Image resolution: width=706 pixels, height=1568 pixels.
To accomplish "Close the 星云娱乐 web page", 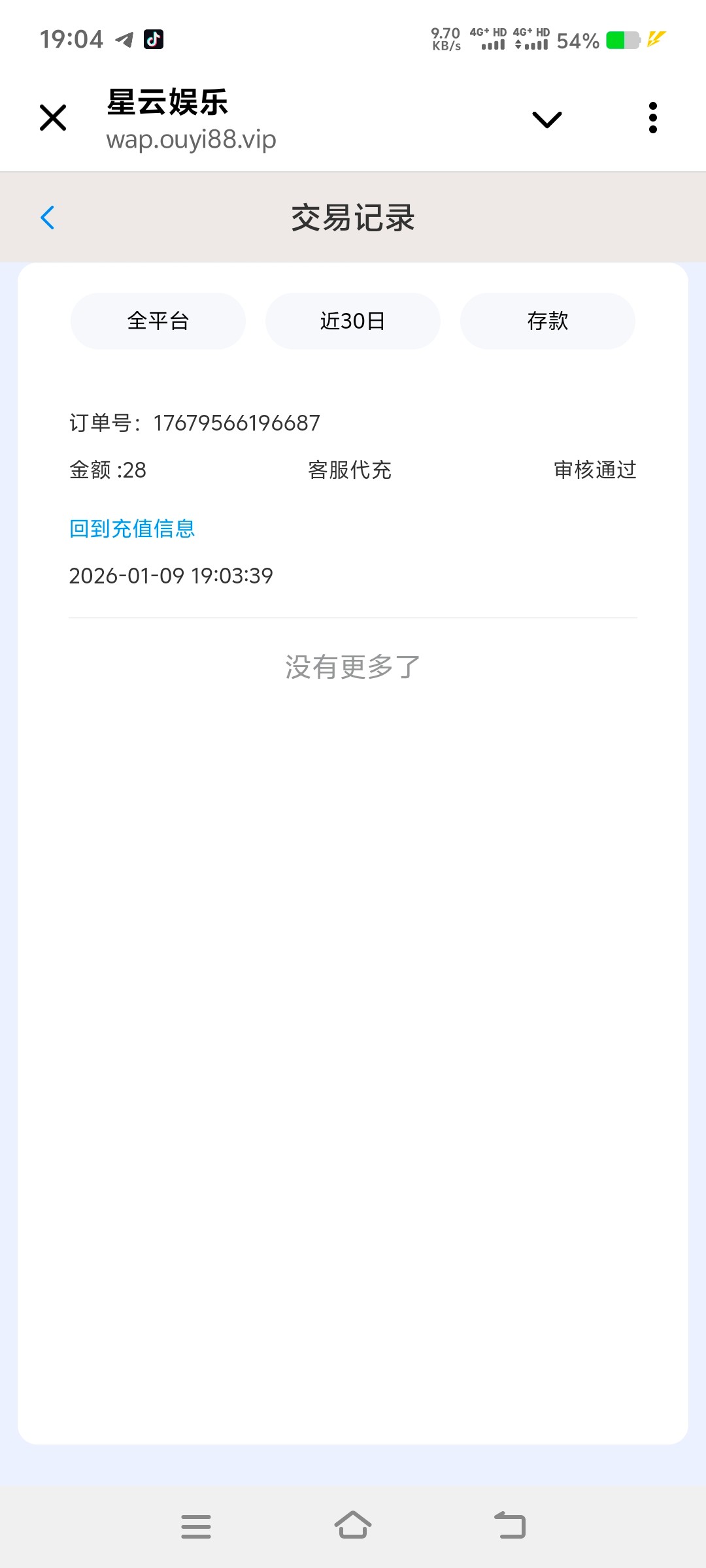I will tap(53, 118).
